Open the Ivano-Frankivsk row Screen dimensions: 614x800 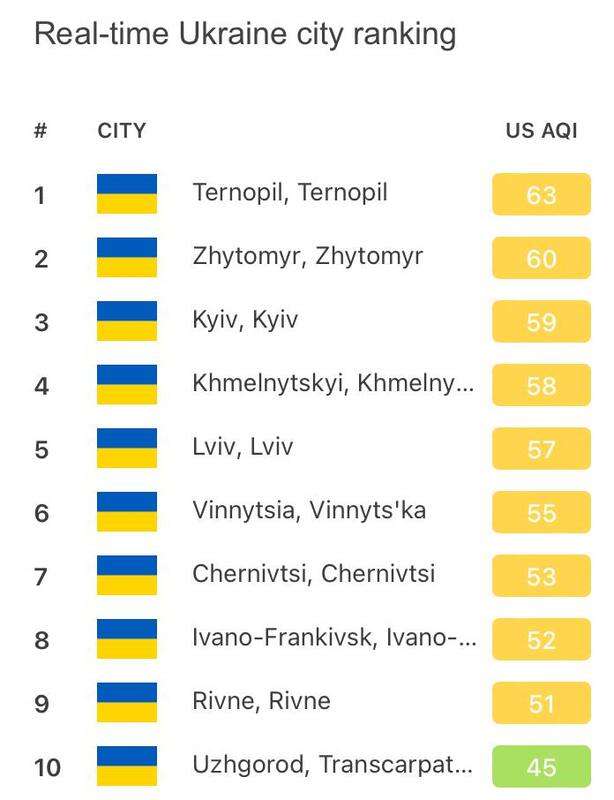[333, 639]
